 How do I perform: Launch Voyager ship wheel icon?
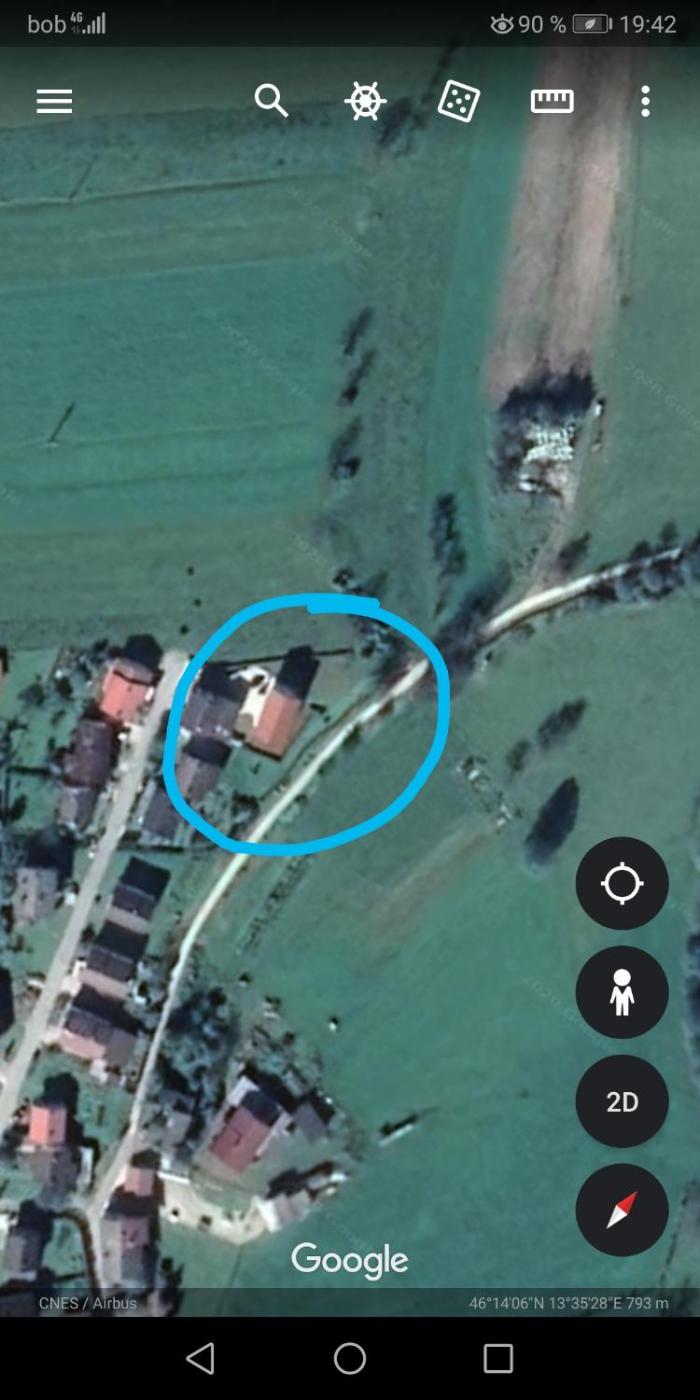(x=365, y=101)
